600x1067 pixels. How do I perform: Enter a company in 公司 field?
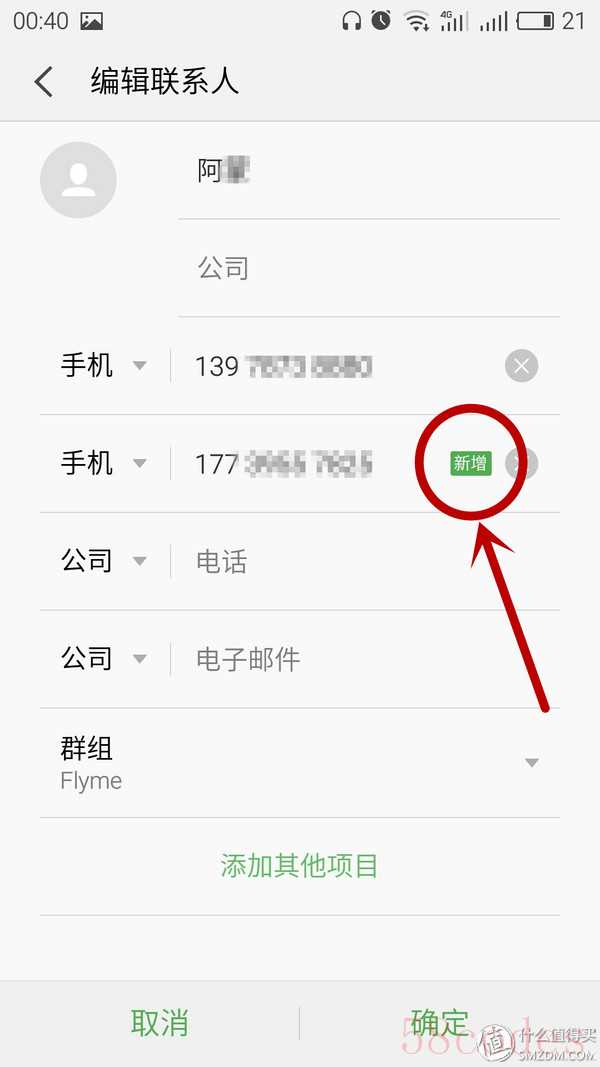368,268
